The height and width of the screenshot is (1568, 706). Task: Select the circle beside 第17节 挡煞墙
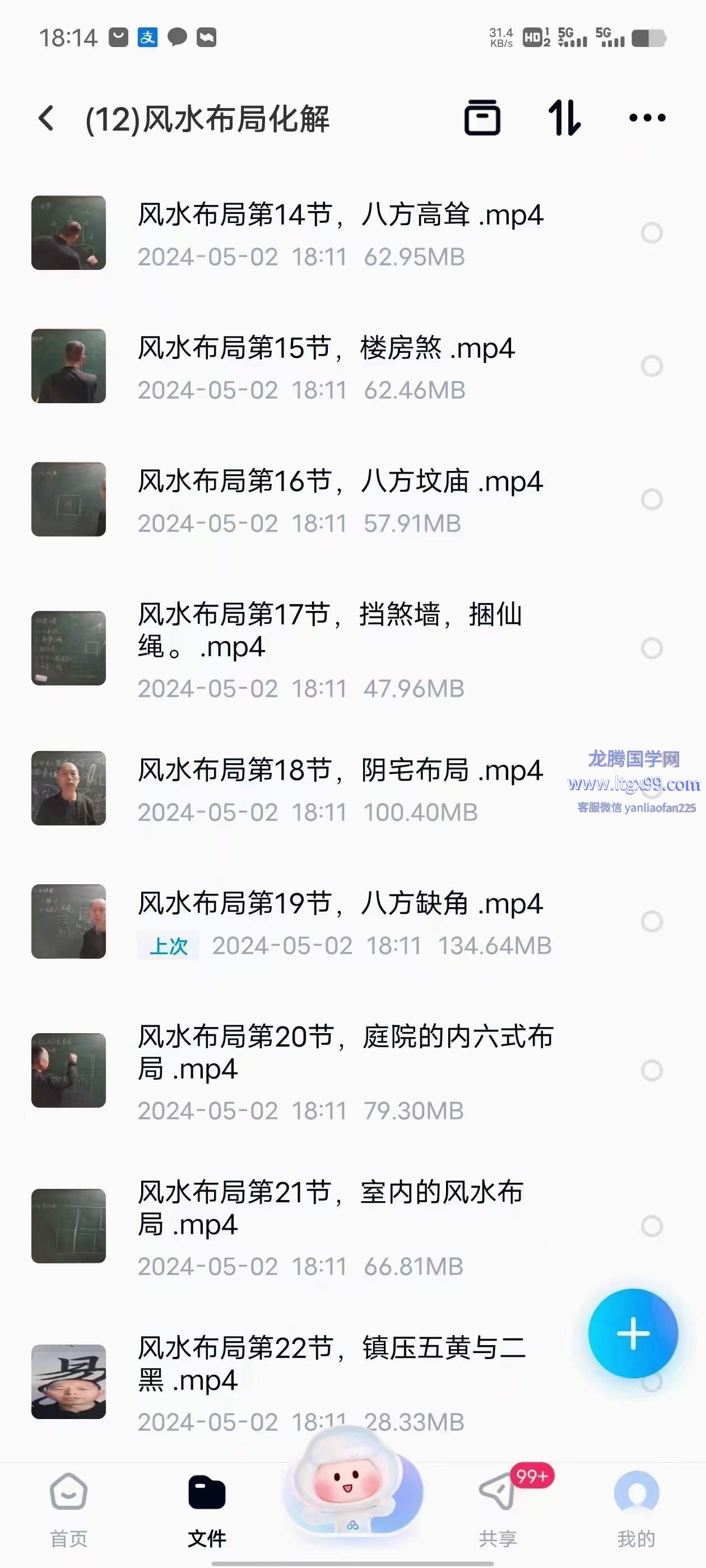click(x=652, y=648)
